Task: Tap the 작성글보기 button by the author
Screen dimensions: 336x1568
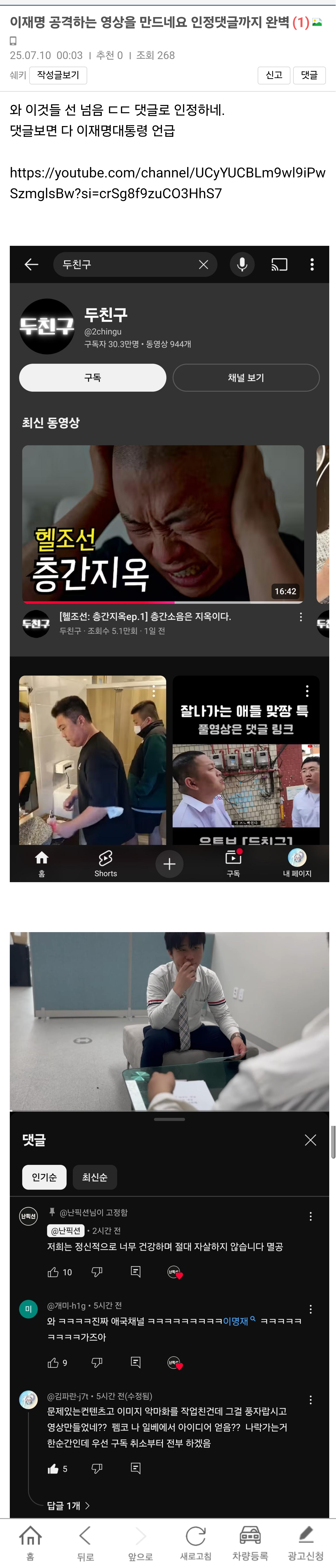Action: click(x=58, y=75)
